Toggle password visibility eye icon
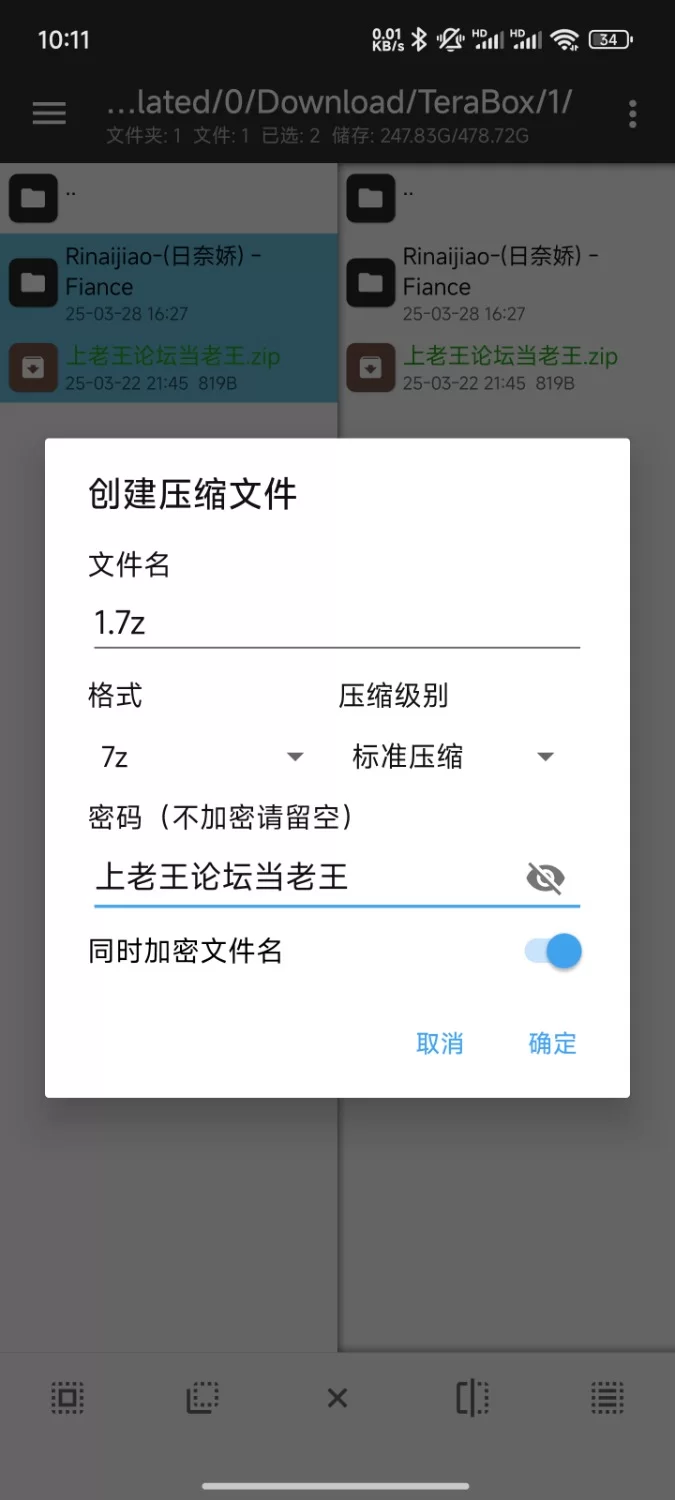The width and height of the screenshot is (675, 1500). tap(545, 879)
